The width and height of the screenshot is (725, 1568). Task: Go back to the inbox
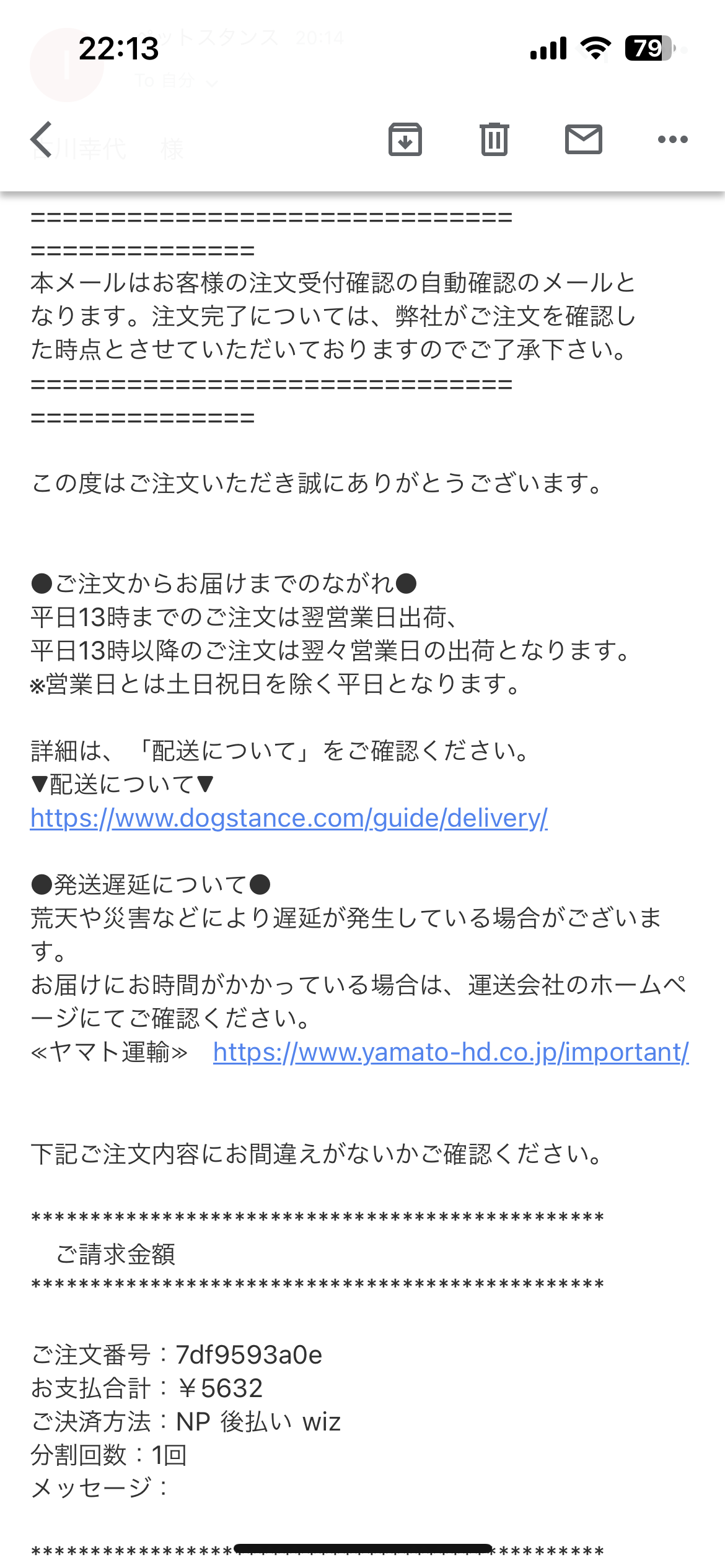pyautogui.click(x=42, y=139)
